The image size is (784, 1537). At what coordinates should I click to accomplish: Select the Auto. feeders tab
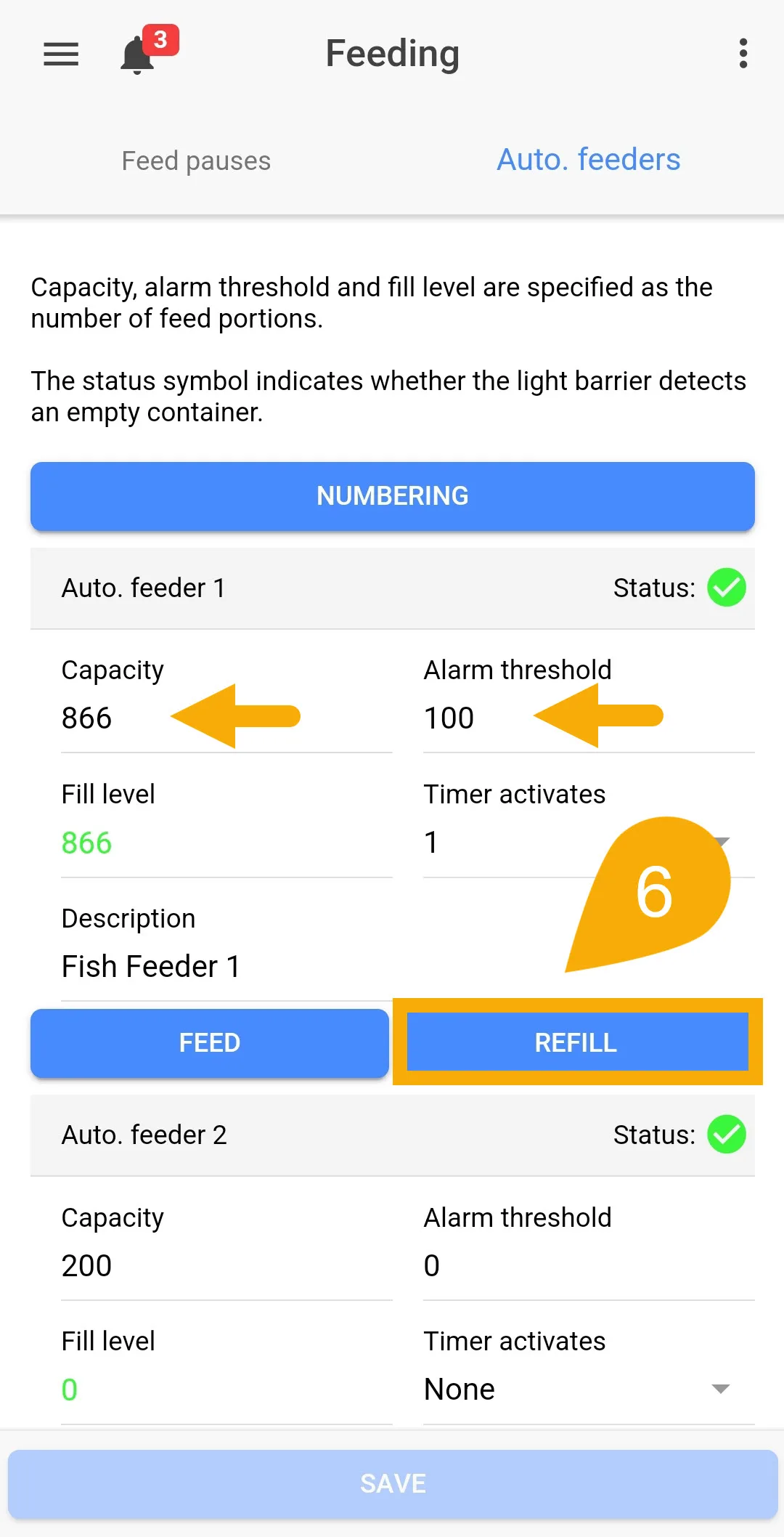click(589, 159)
